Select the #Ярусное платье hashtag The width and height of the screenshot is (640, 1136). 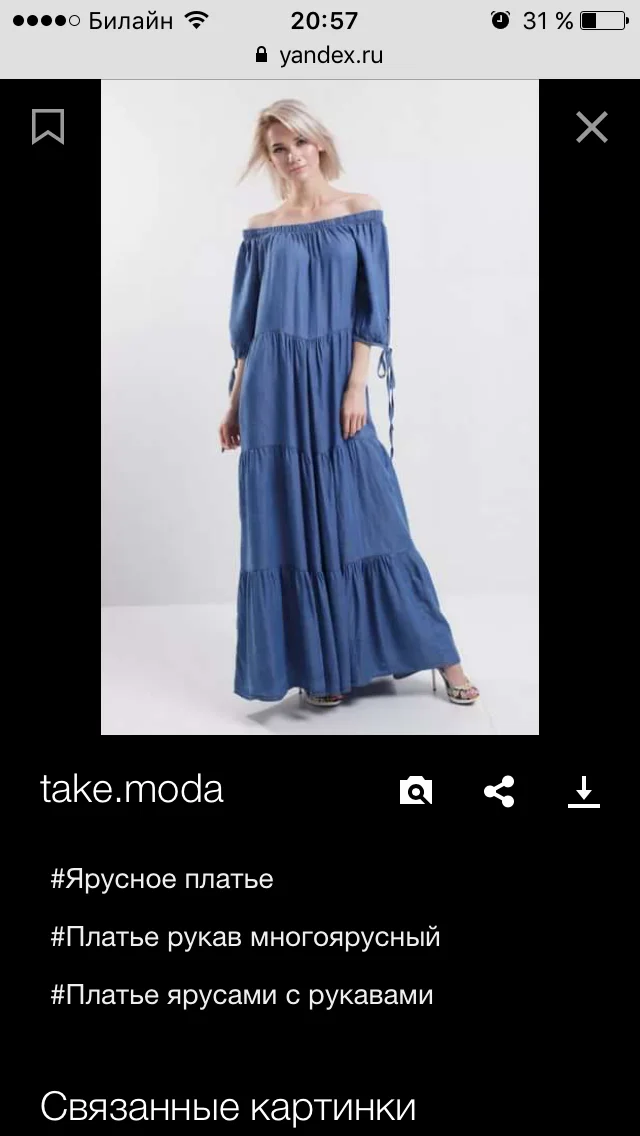(x=162, y=880)
